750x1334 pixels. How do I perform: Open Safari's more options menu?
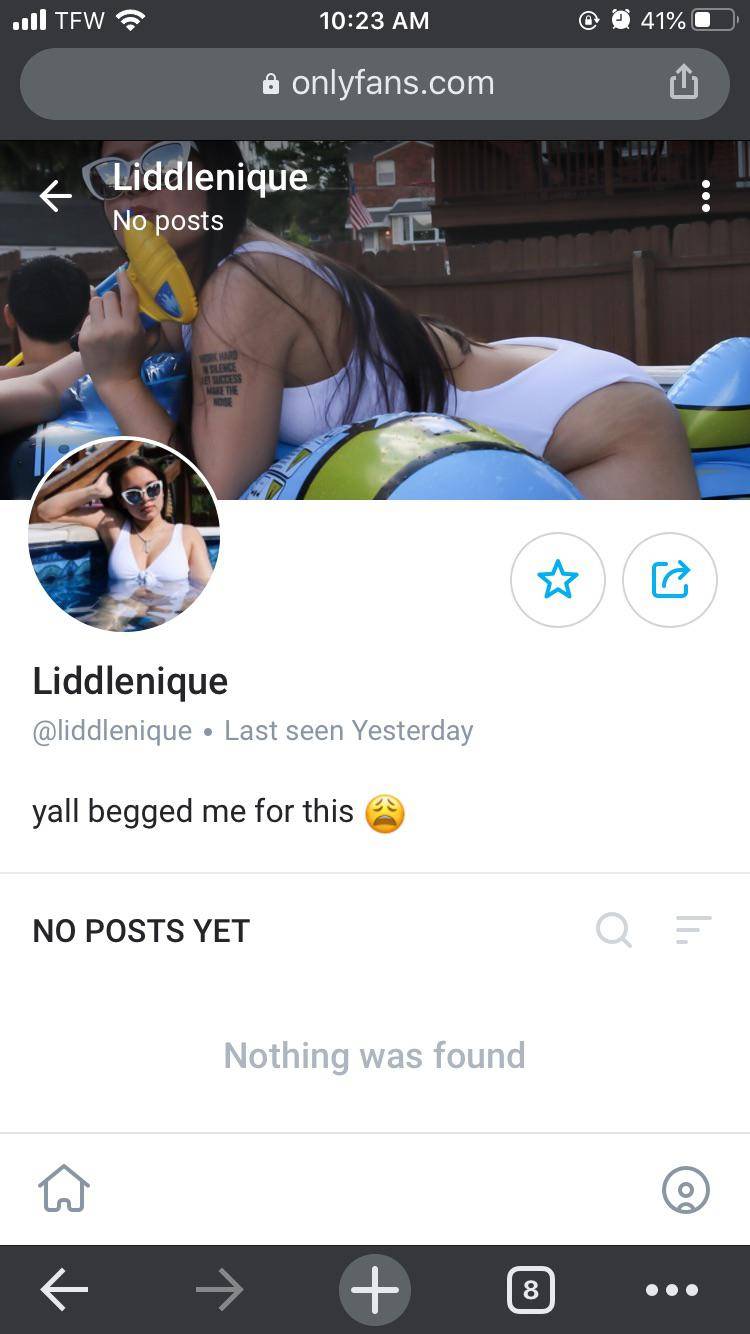672,1290
